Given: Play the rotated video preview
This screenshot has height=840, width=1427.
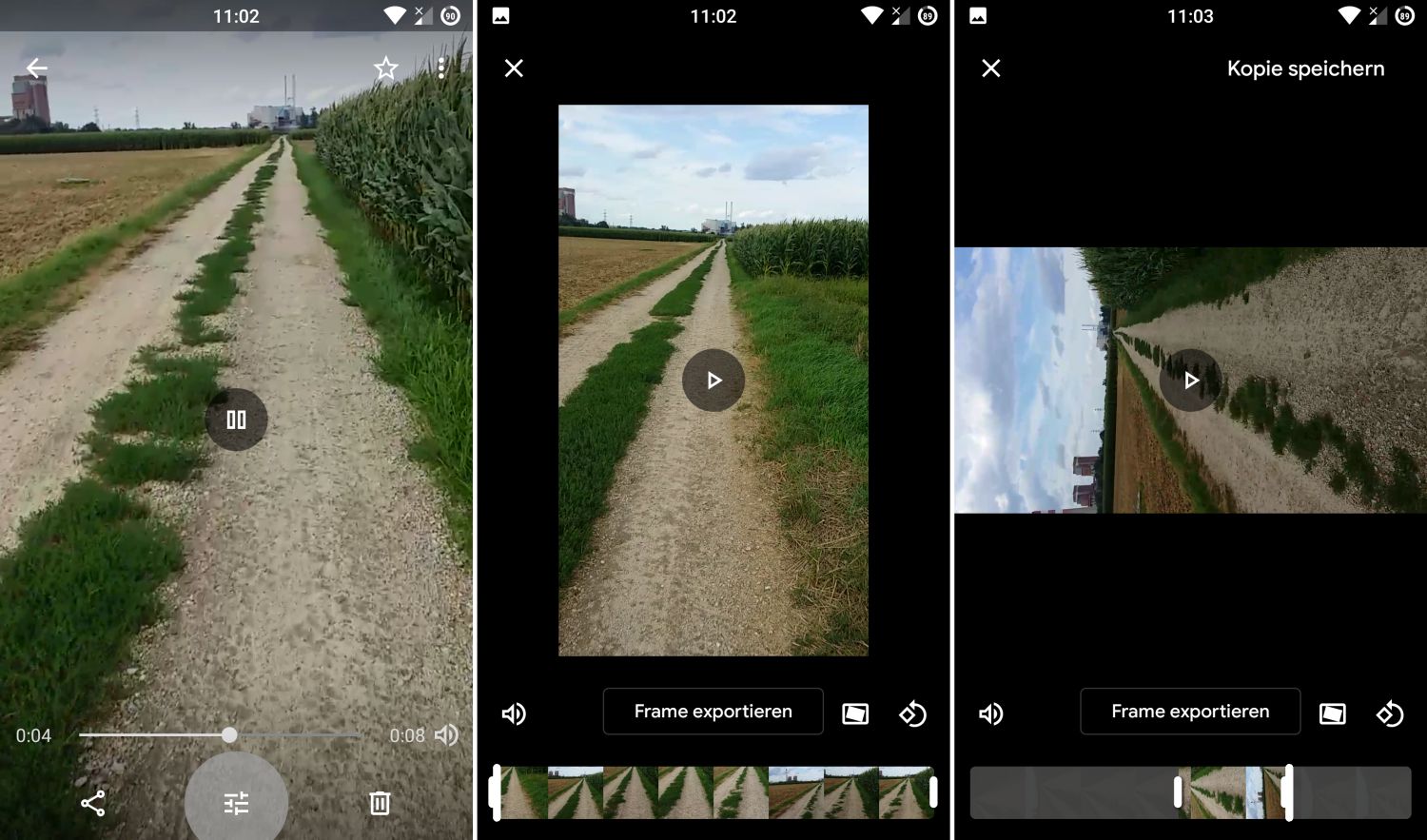Looking at the screenshot, I should click(1190, 381).
